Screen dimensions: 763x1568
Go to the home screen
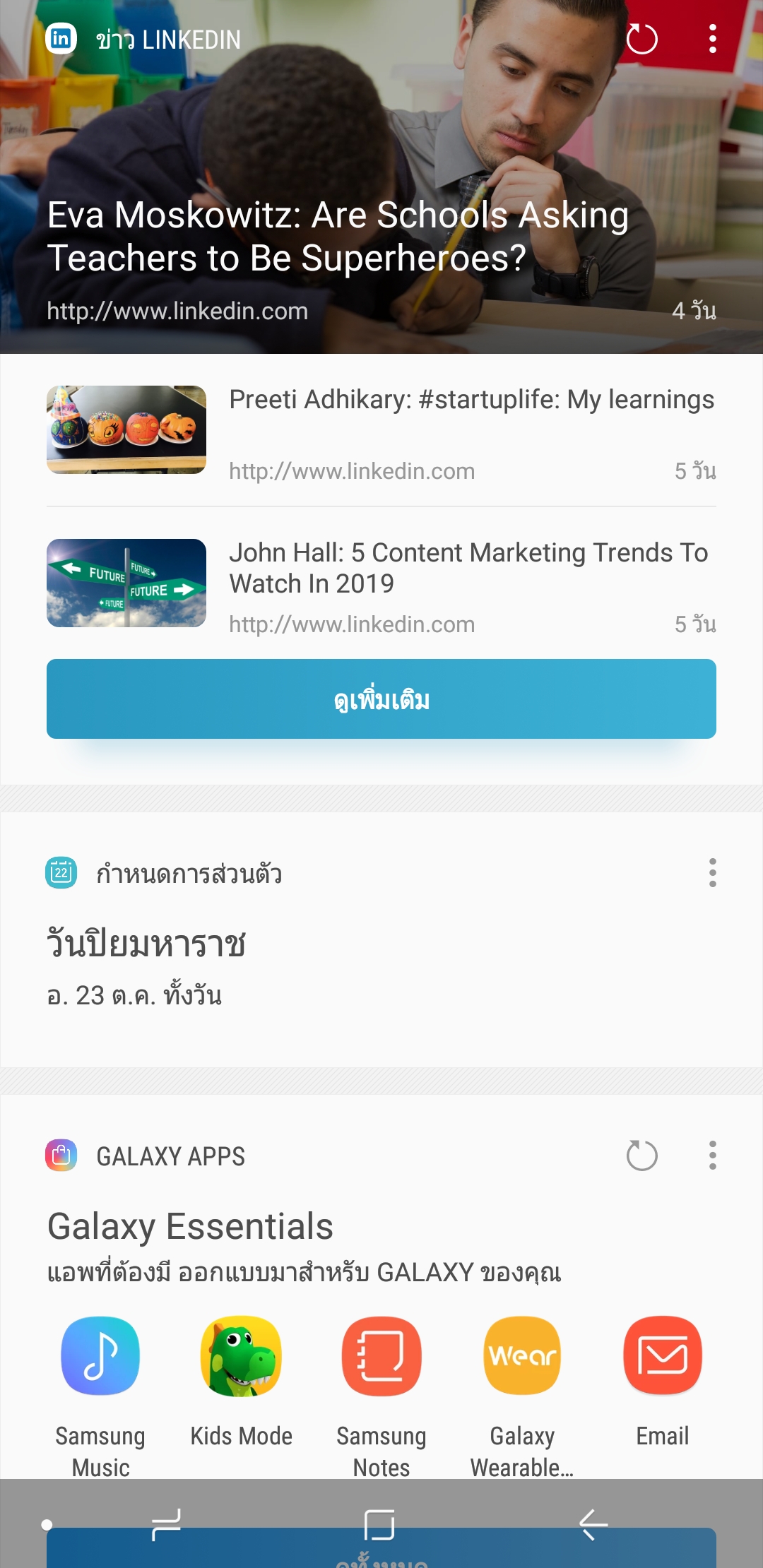tap(379, 1524)
